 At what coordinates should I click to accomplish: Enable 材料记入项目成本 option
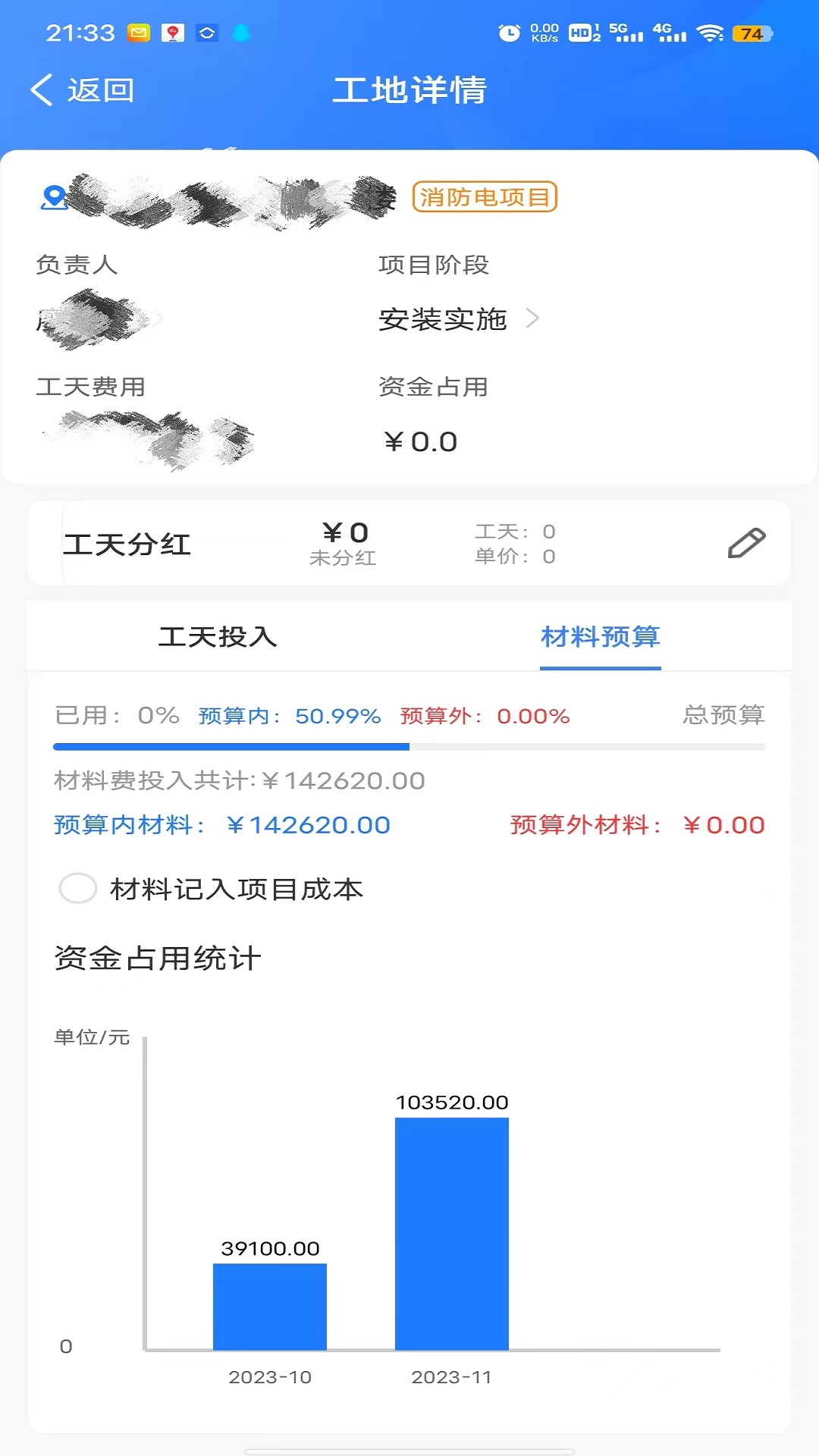[78, 888]
